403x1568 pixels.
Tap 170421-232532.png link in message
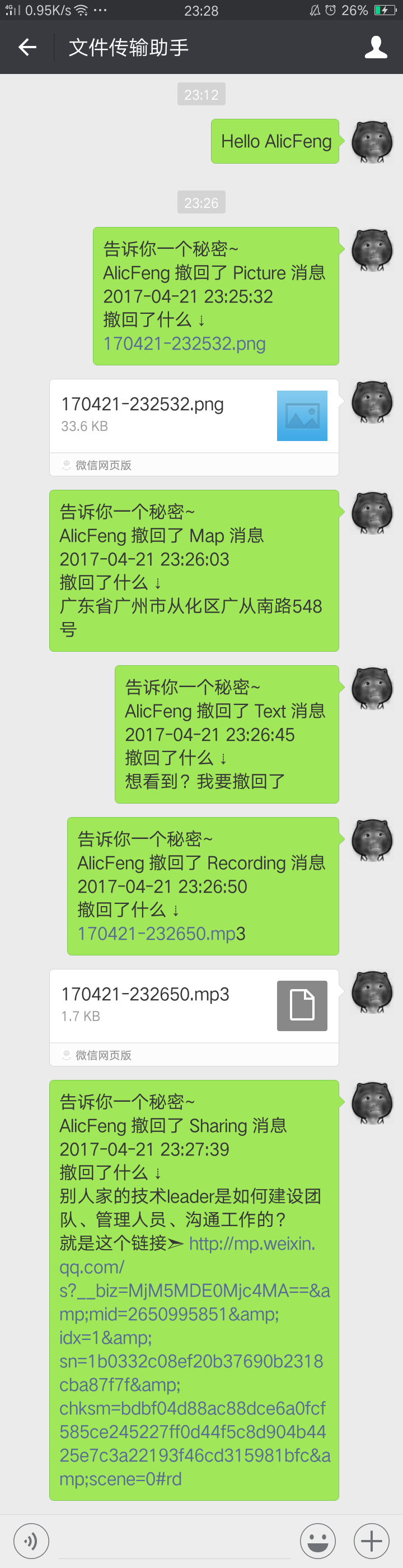184,344
